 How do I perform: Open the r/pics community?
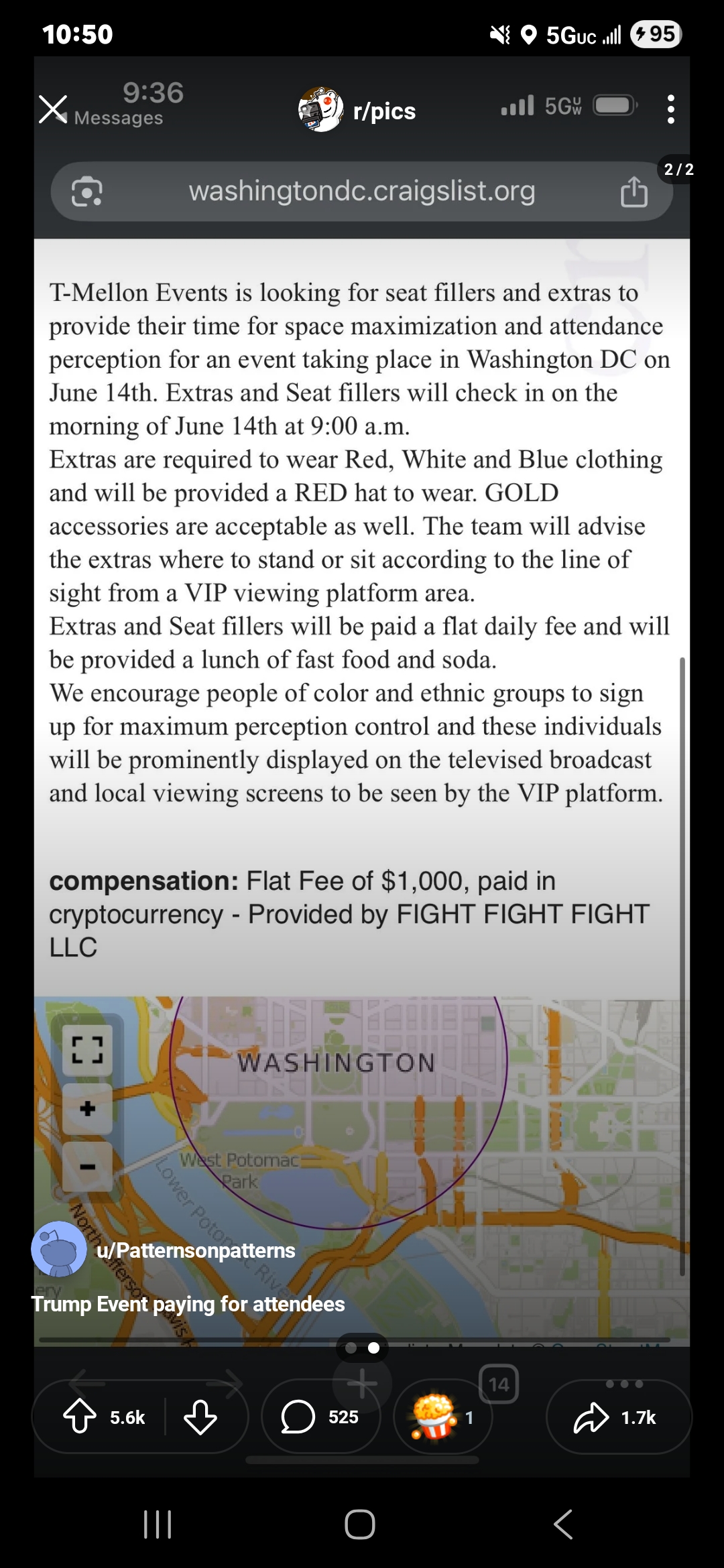358,111
